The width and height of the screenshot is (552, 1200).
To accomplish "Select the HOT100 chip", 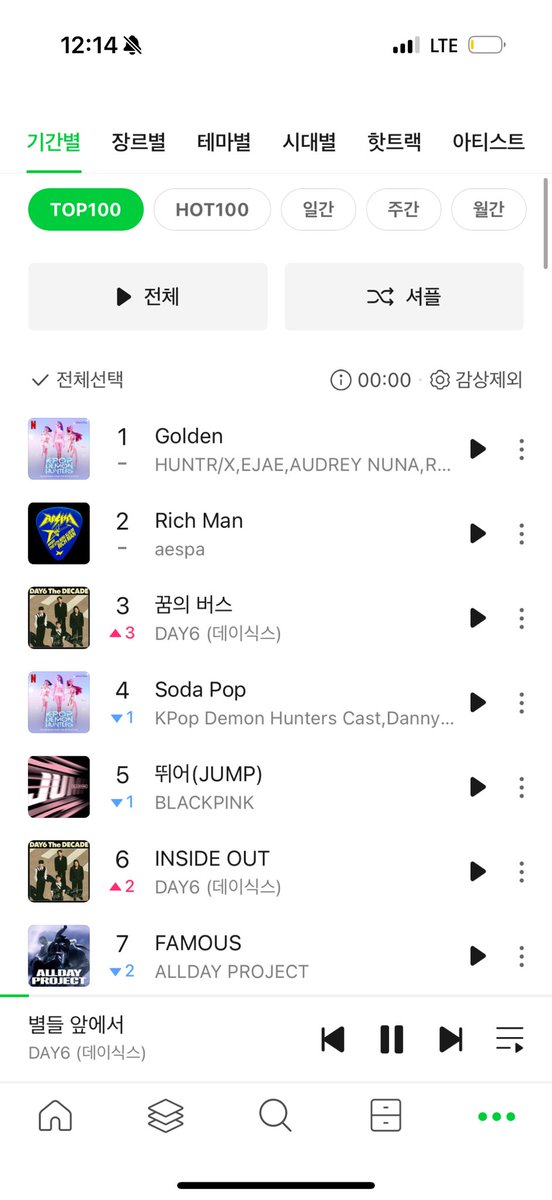I will click(211, 210).
